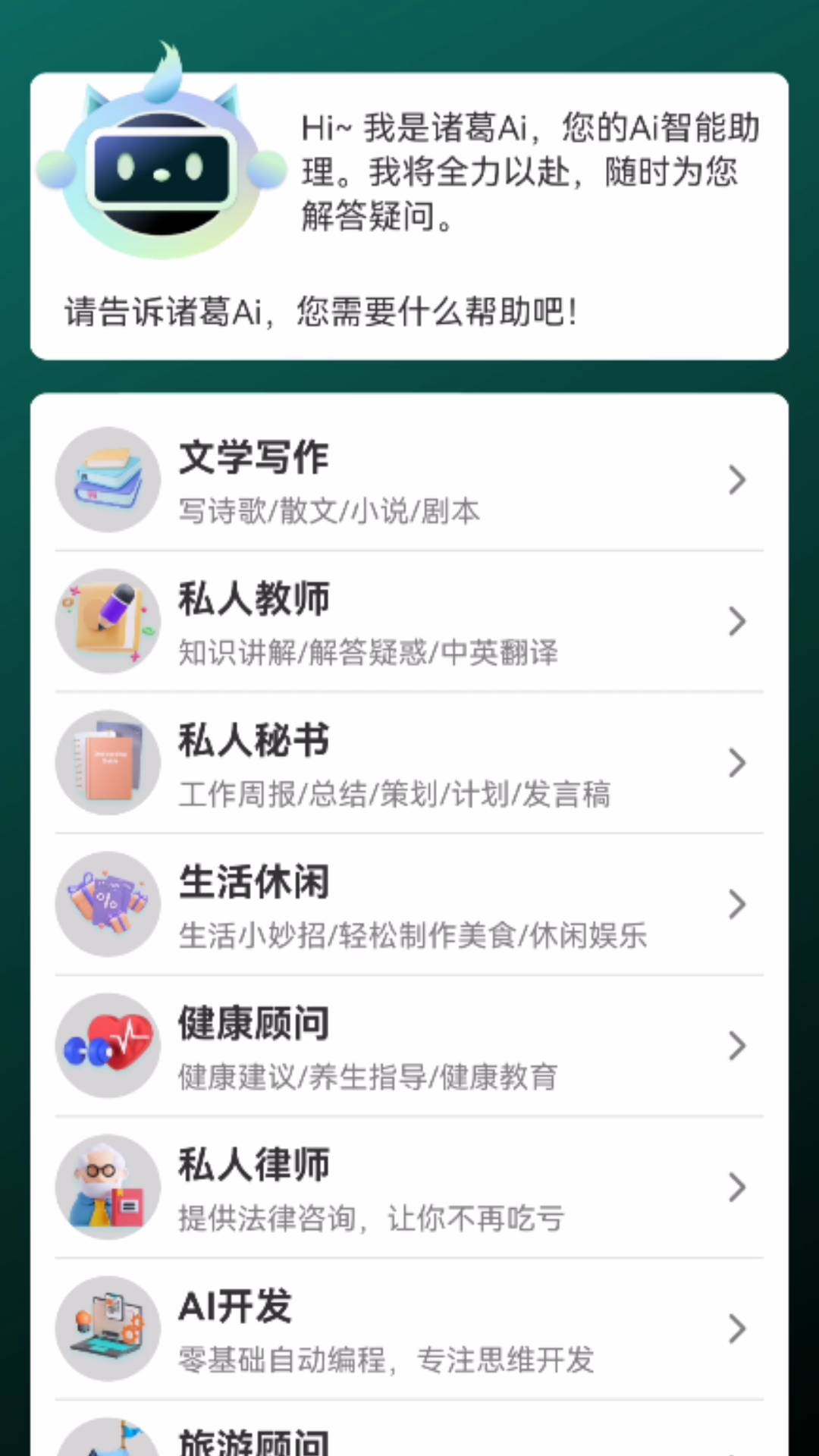This screenshot has width=819, height=1456.
Task: Click the 私人教师 pencil icon
Action: [107, 620]
